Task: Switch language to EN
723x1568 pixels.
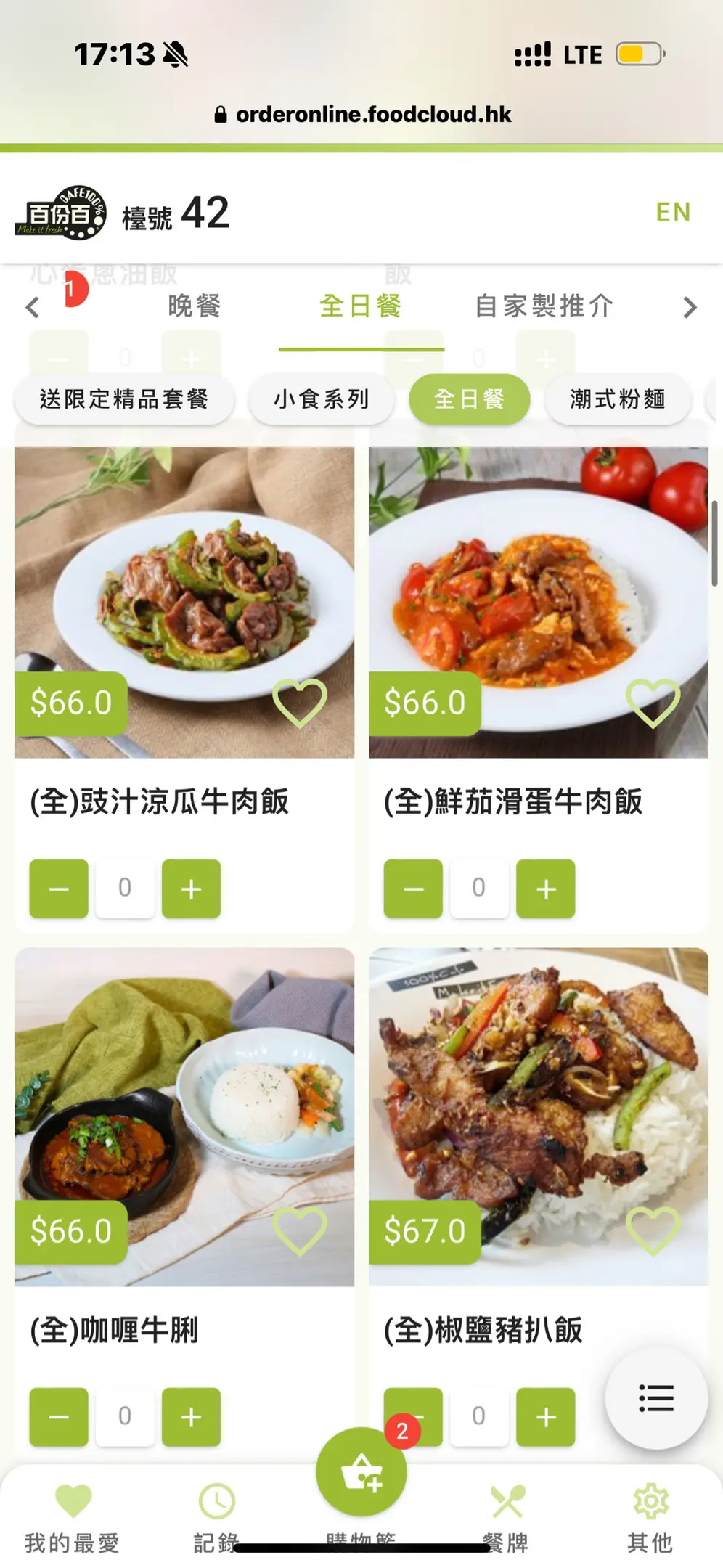Action: pyautogui.click(x=673, y=212)
